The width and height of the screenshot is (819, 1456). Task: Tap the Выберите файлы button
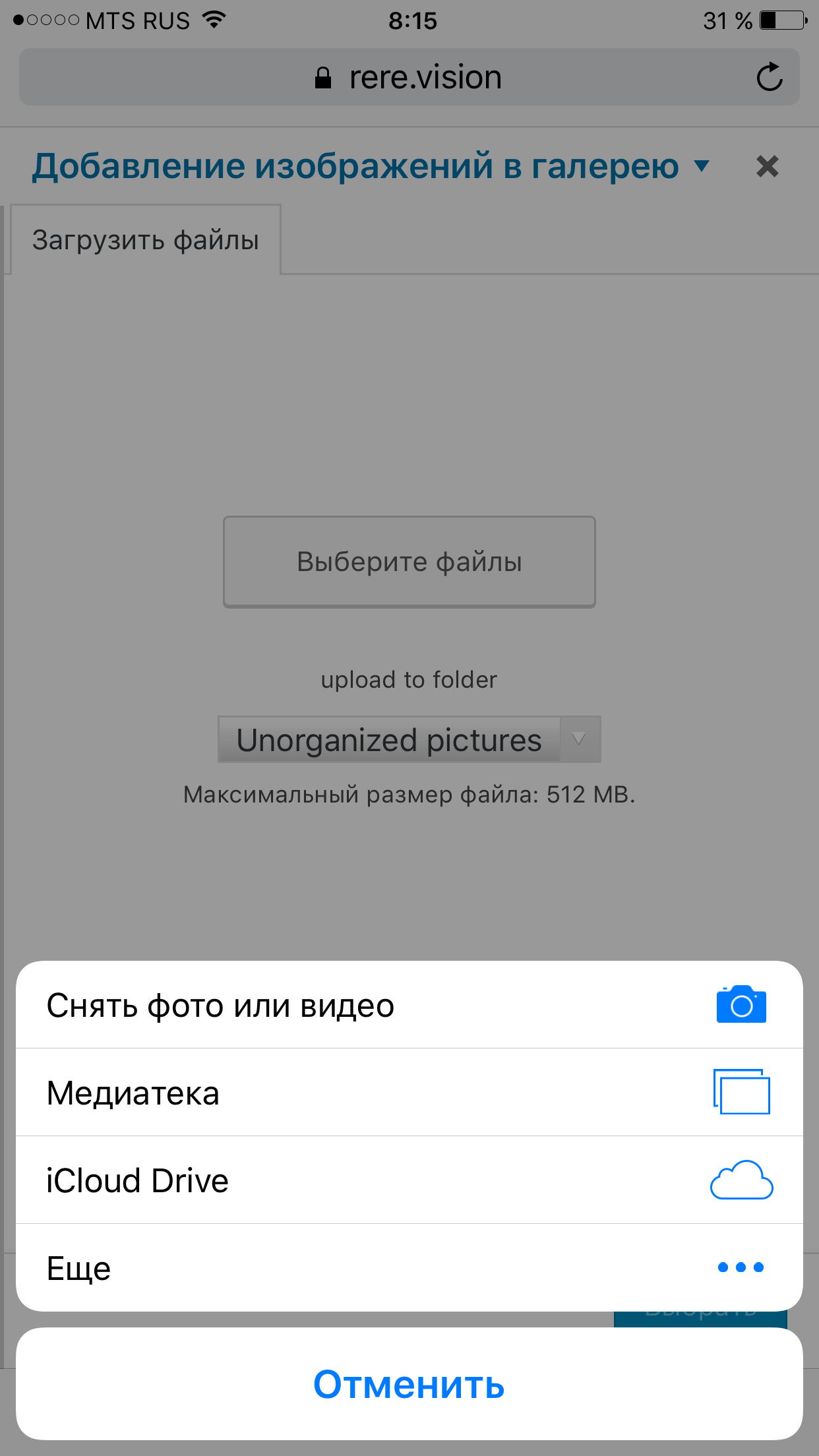(x=409, y=562)
